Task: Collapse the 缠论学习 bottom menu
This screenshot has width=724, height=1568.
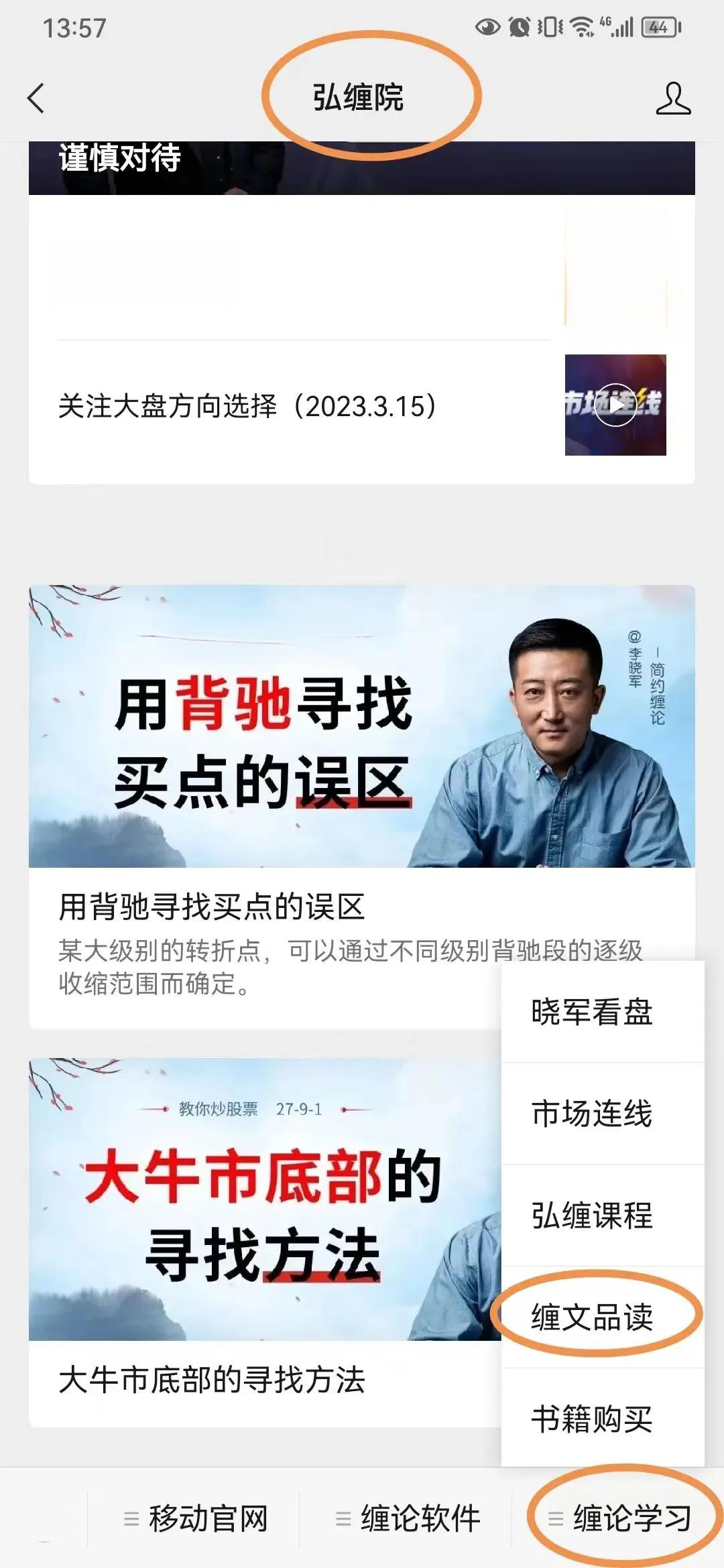Action: (x=619, y=1518)
